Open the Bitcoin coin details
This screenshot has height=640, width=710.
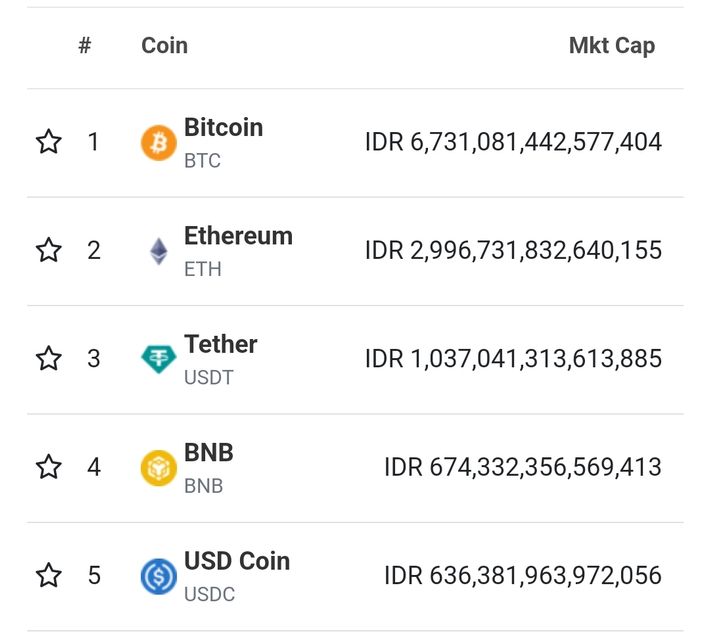(222, 129)
